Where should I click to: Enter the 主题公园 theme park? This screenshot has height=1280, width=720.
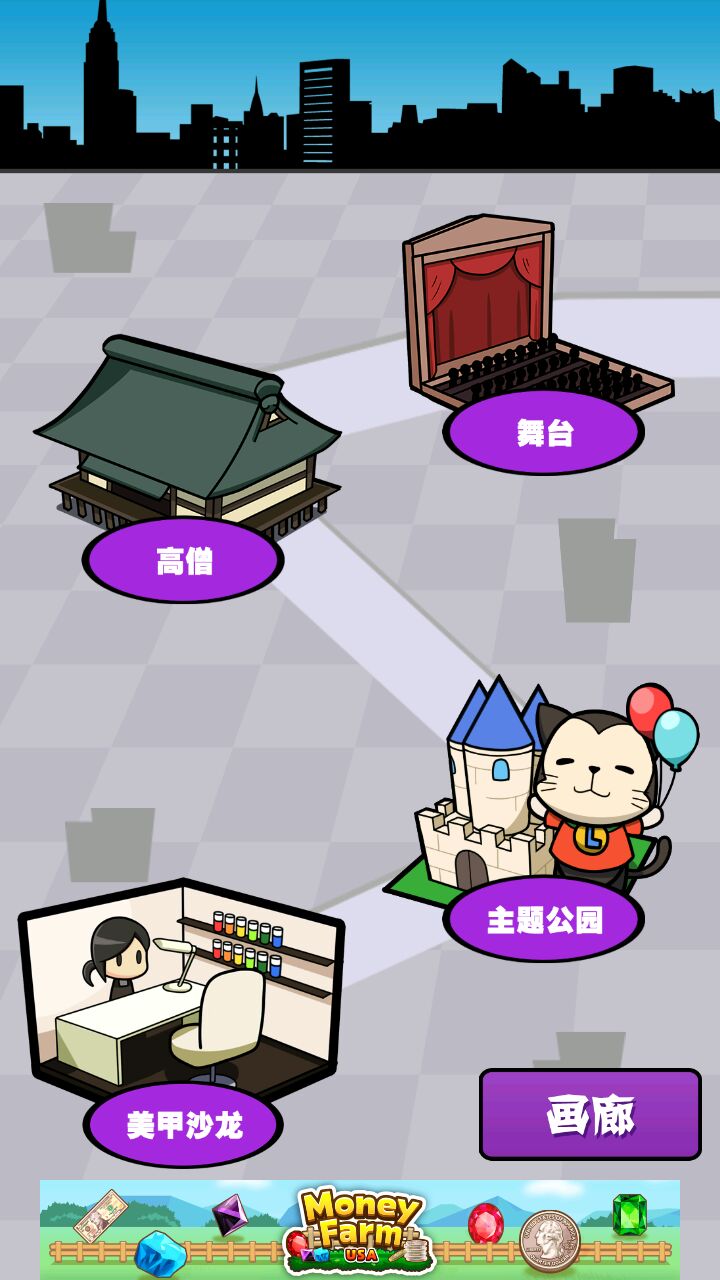coord(543,919)
